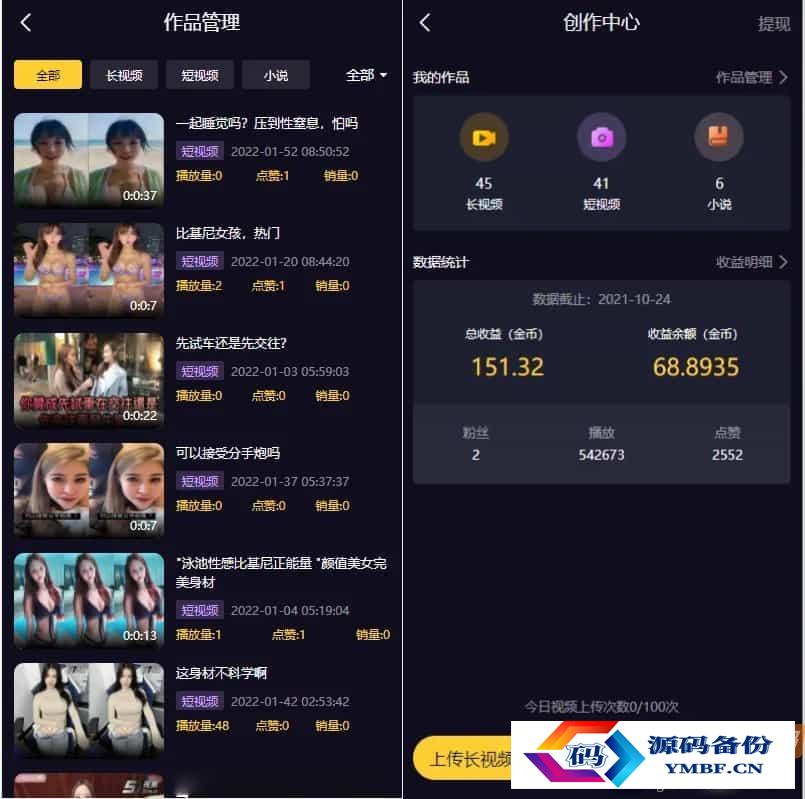View the 6 小说 works
Screen dimensions: 805x799
pyautogui.click(x=719, y=160)
